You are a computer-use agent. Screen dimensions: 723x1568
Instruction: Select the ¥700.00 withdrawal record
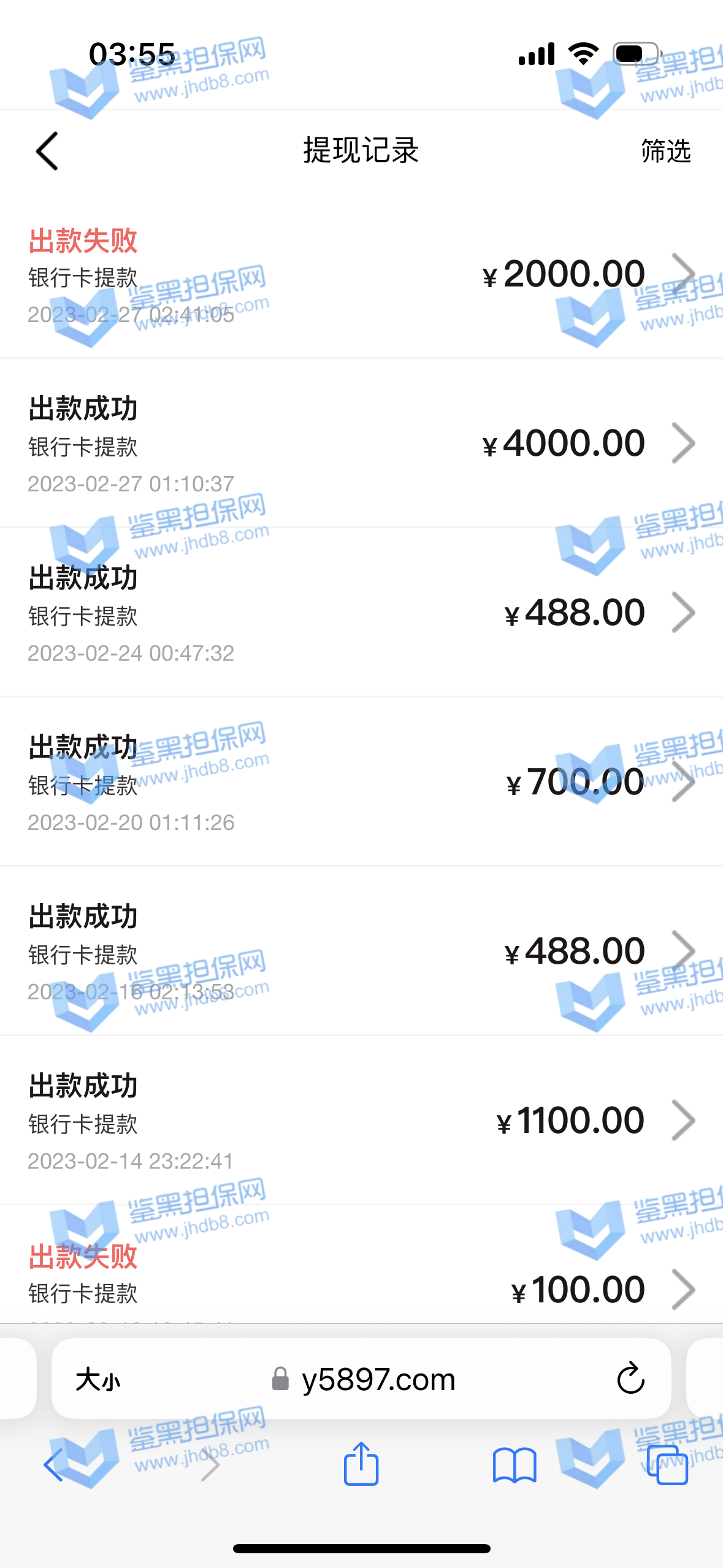pyautogui.click(x=361, y=782)
